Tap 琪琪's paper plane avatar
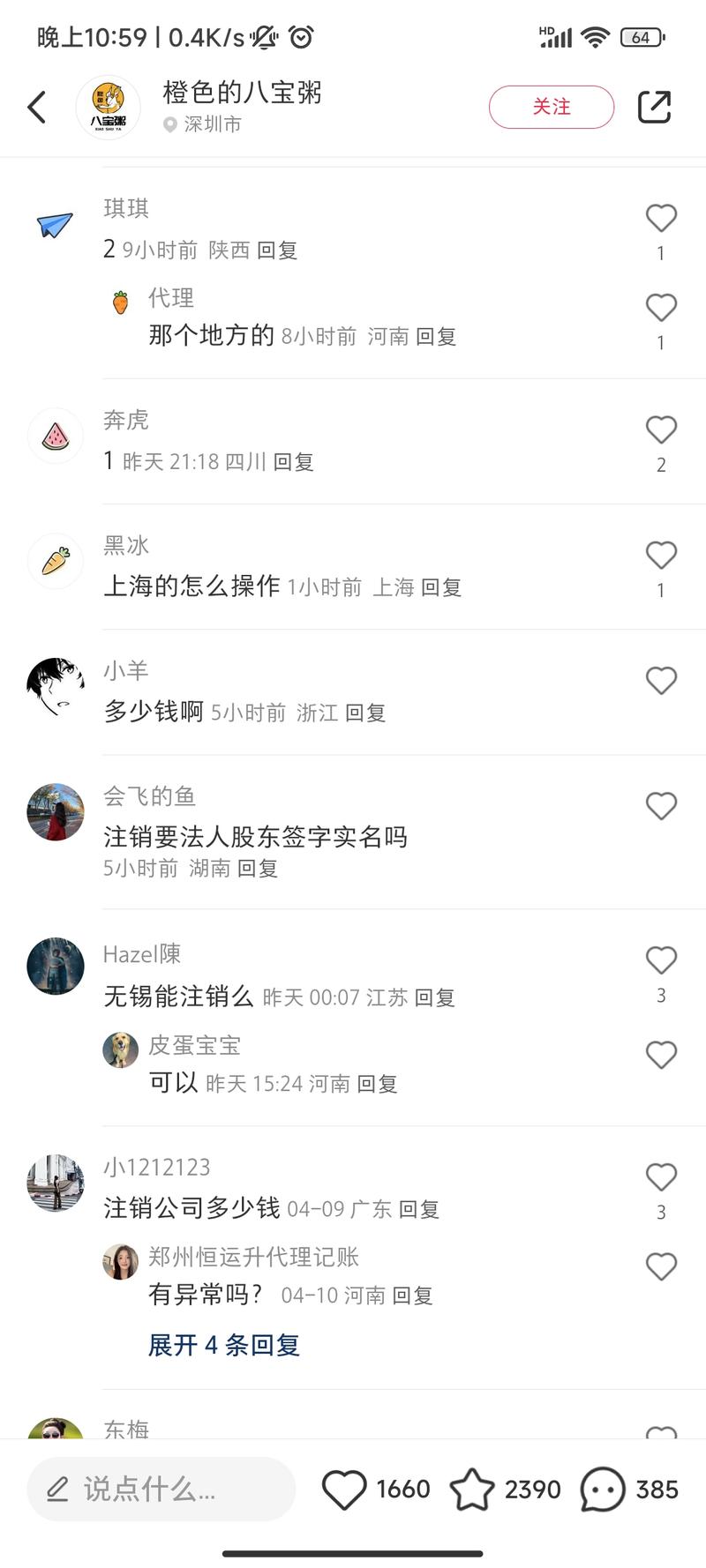This screenshot has height=1568, width=706. point(55,222)
